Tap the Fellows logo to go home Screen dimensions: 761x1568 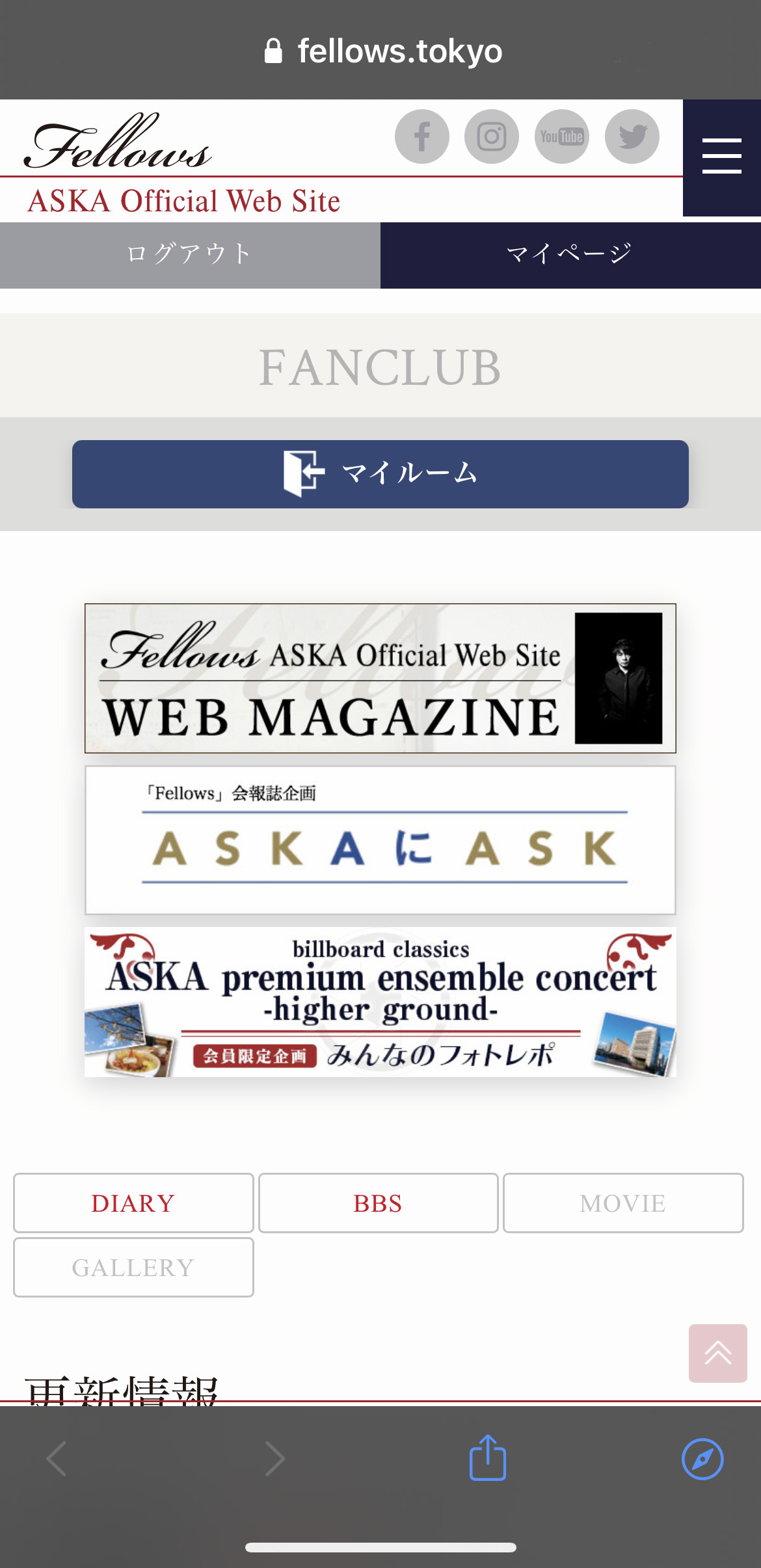tap(118, 143)
